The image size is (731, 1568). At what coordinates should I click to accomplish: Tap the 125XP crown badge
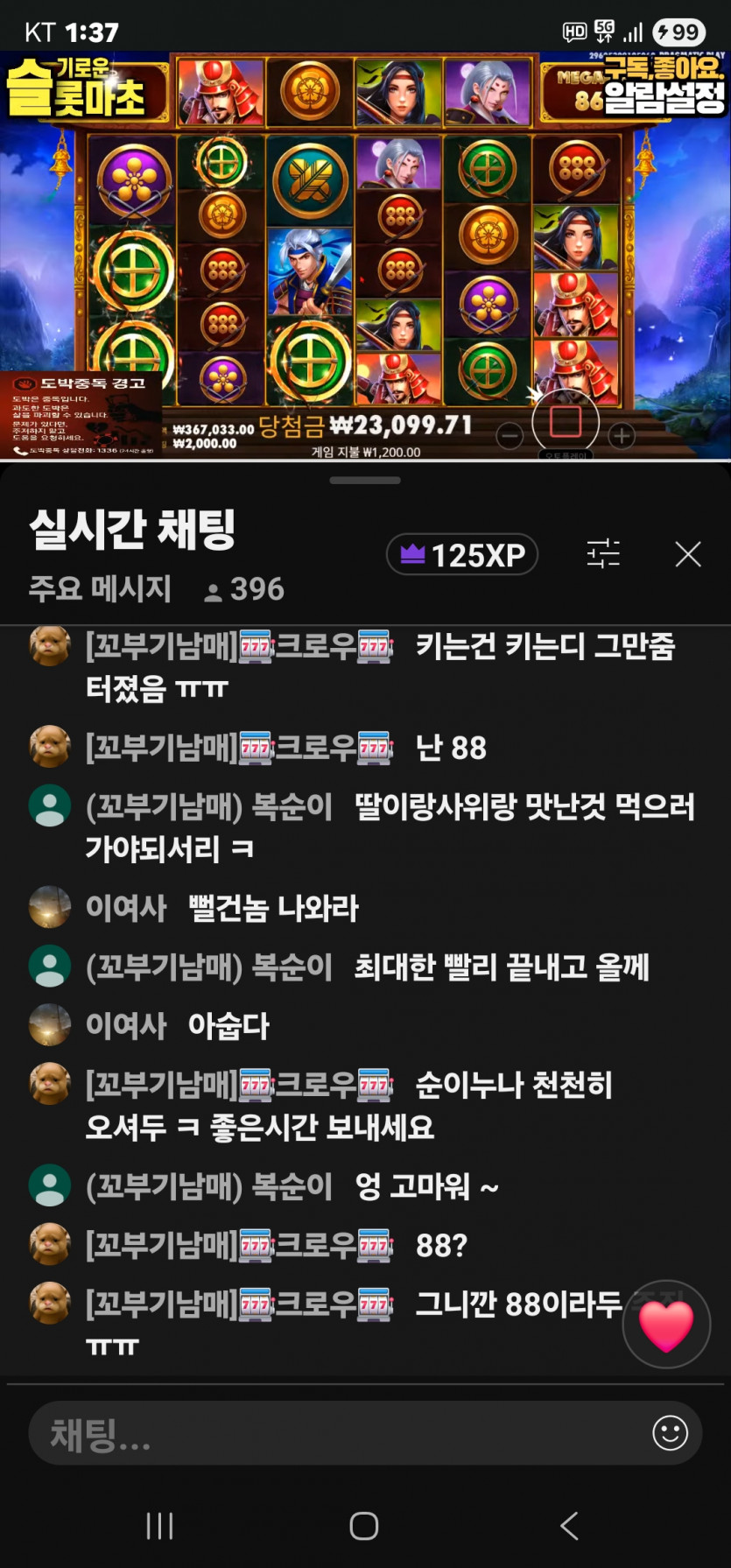(462, 555)
